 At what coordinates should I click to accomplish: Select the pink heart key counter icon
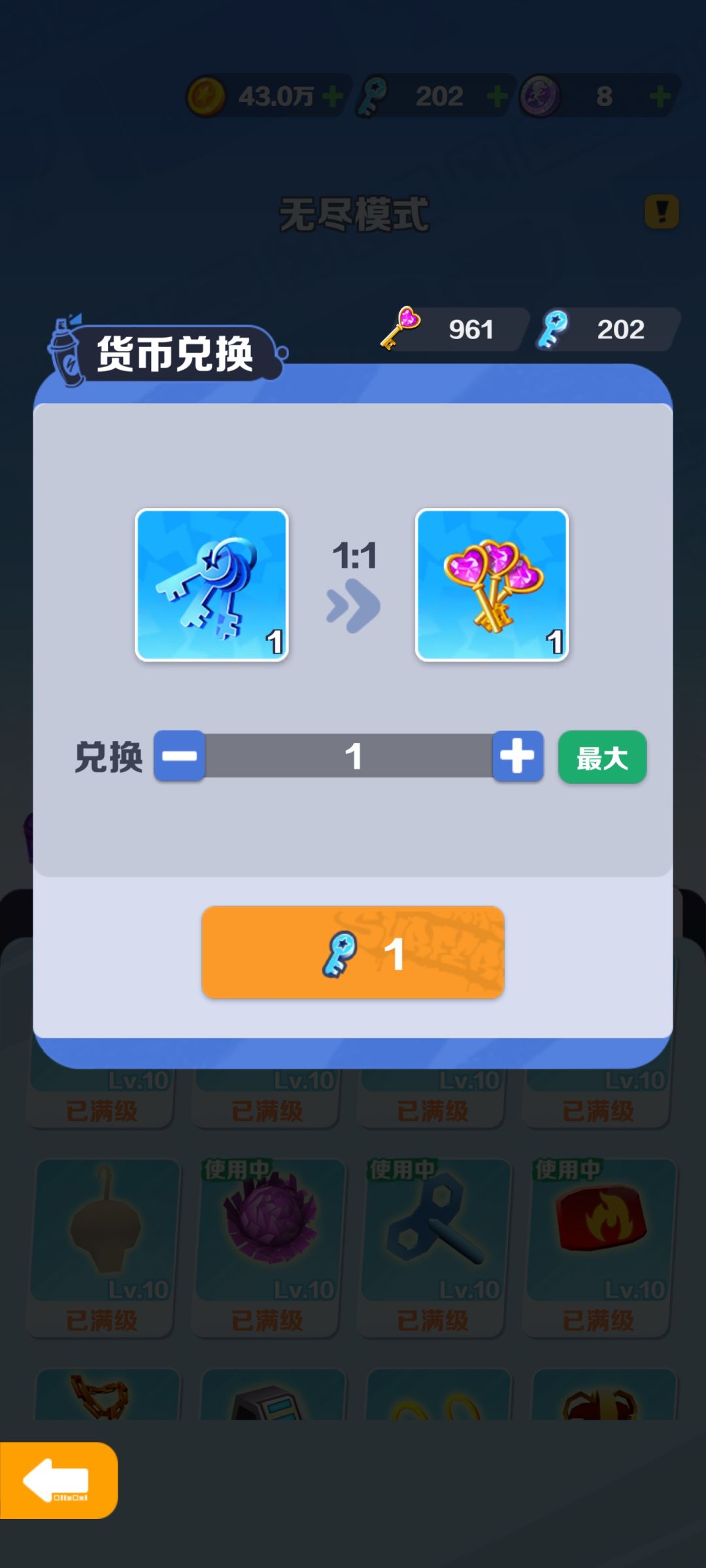(x=401, y=329)
